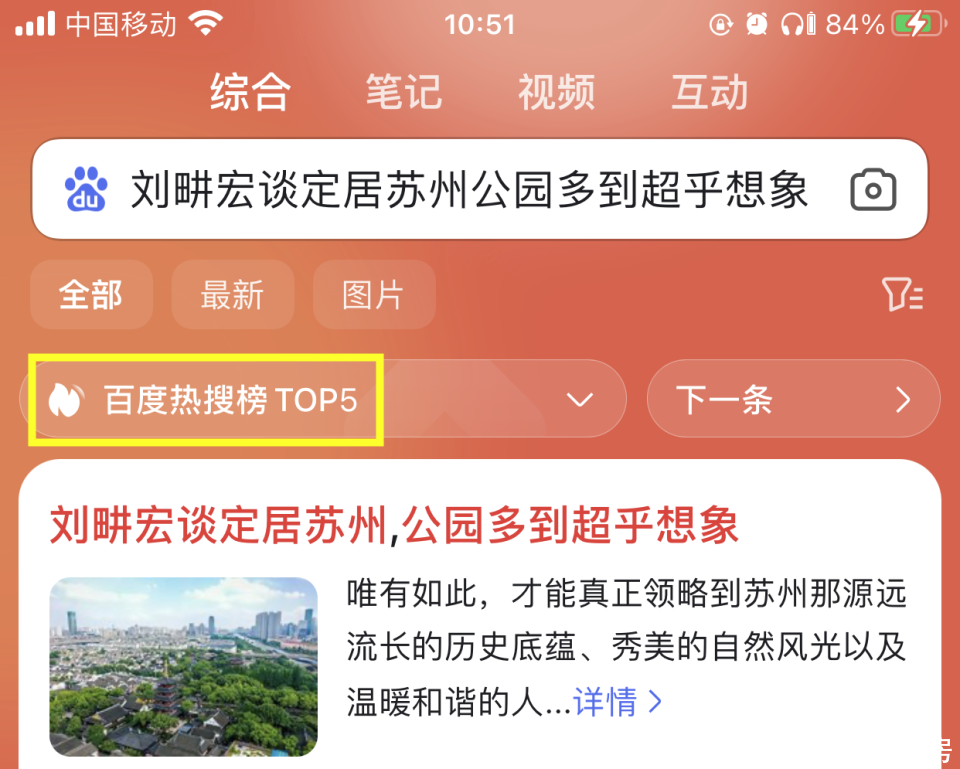This screenshot has width=960, height=769.
Task: Select the 综合 tab
Action: pyautogui.click(x=250, y=92)
